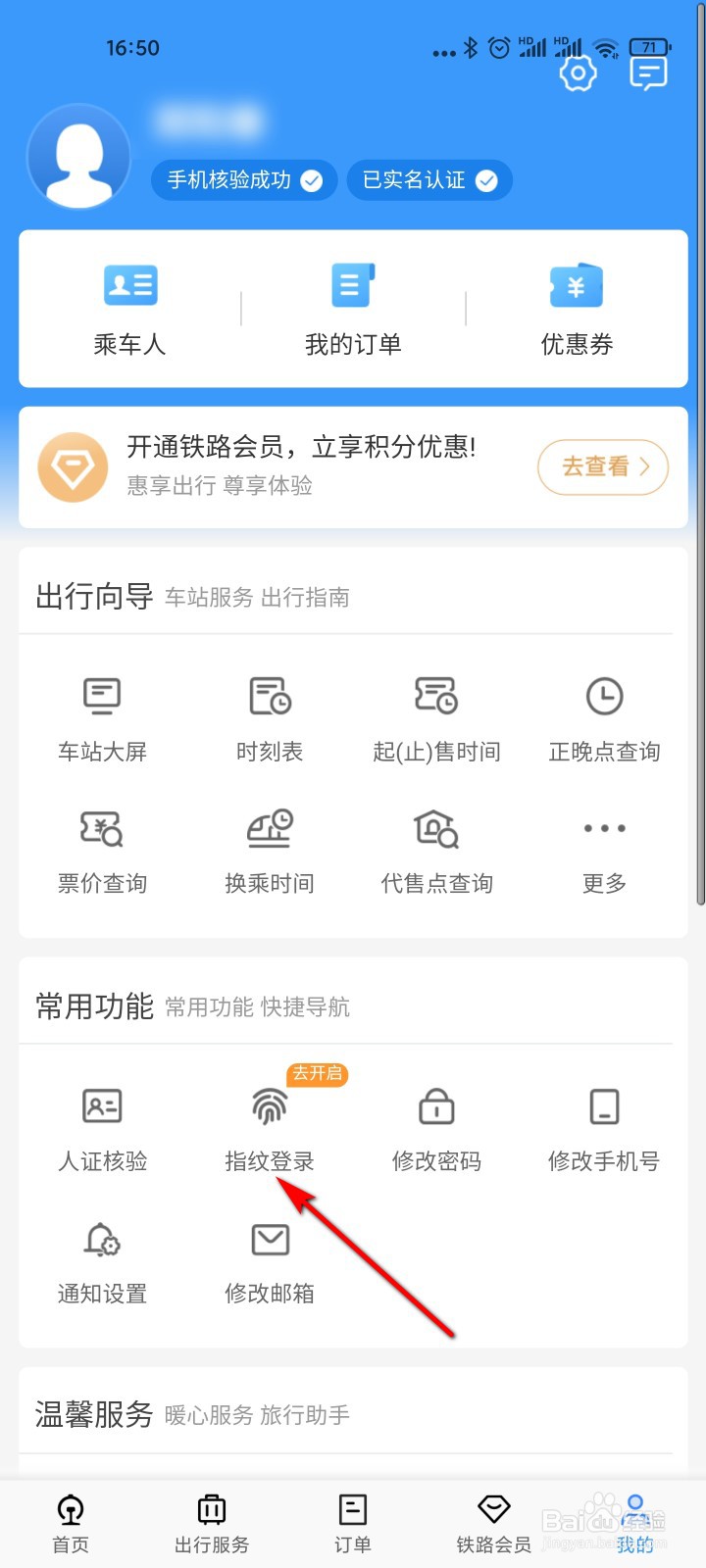Screen dimensions: 706x1568
Task: Tap the 优惠券 coupons wallet icon
Action: tap(576, 284)
